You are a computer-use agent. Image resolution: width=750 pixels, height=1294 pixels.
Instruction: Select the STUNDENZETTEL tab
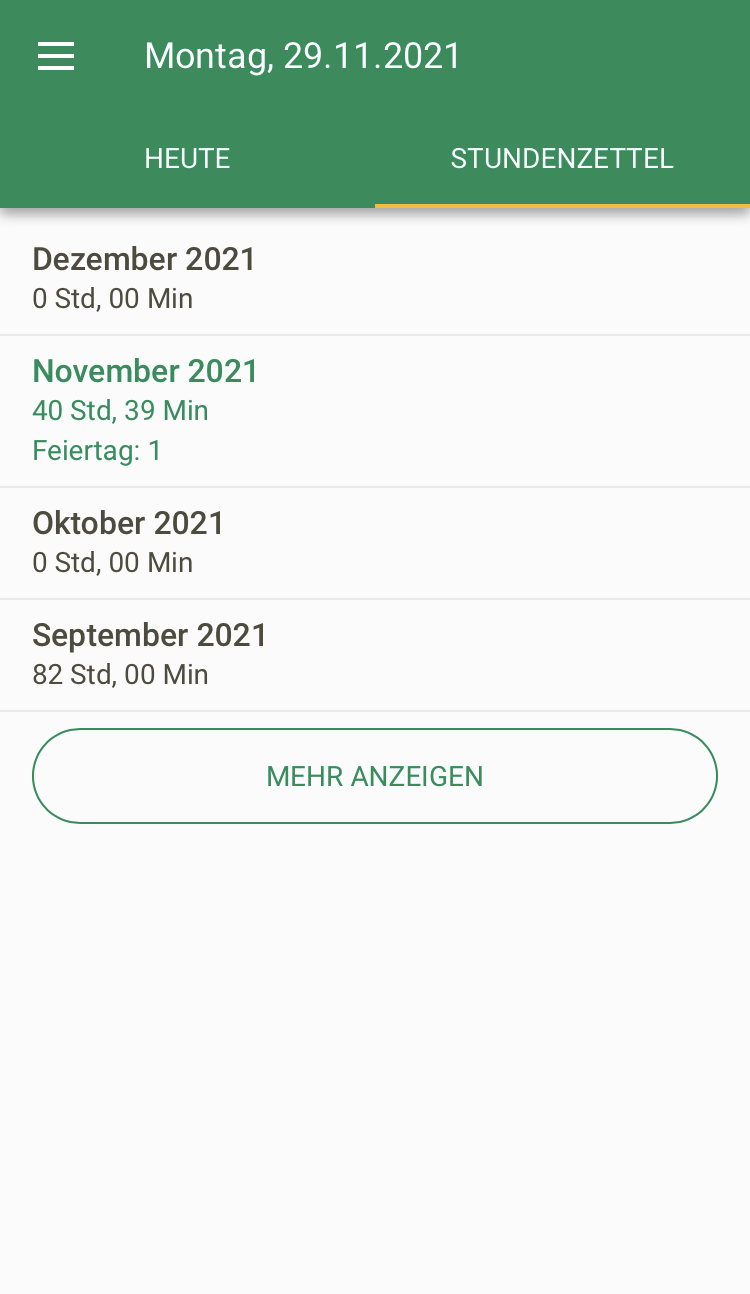coord(562,158)
